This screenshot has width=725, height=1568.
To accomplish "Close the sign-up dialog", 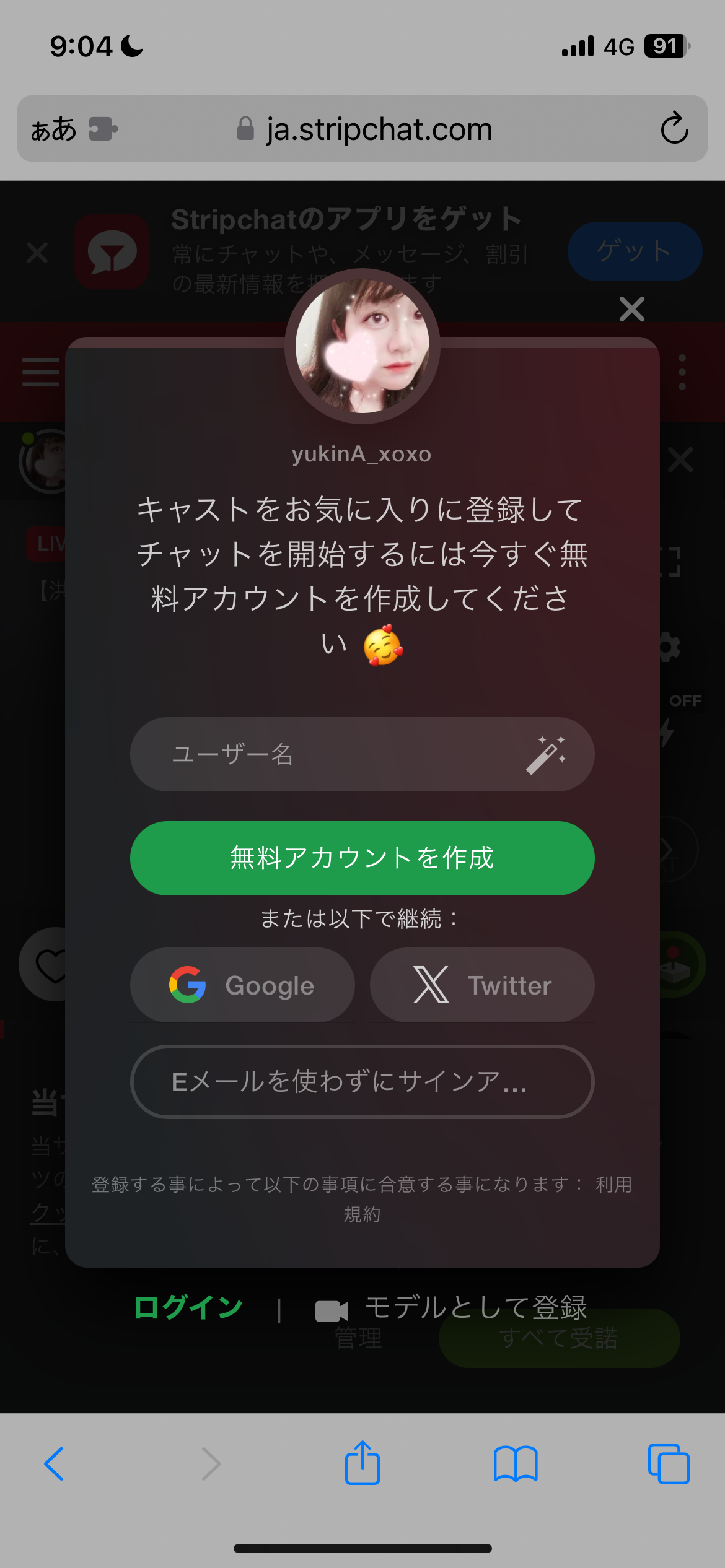I will click(x=631, y=308).
